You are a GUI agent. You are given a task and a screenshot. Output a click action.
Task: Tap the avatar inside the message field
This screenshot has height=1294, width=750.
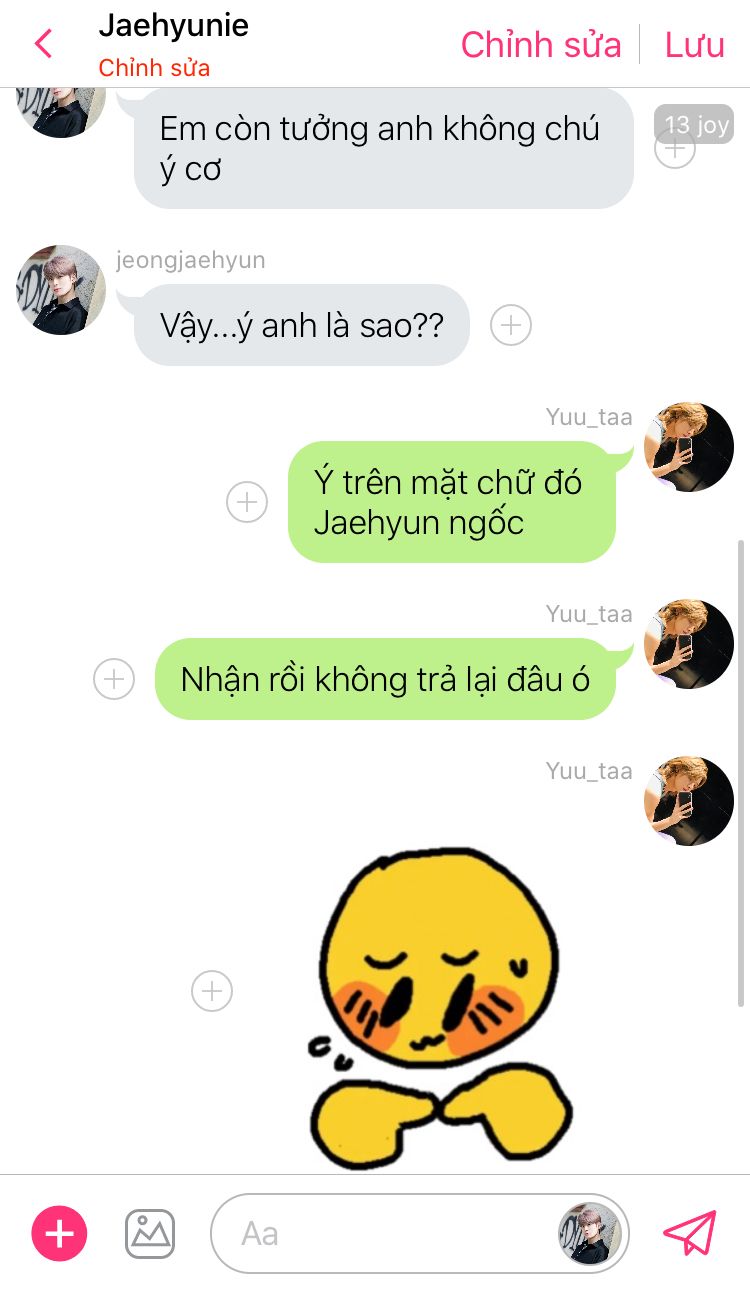pyautogui.click(x=590, y=1233)
